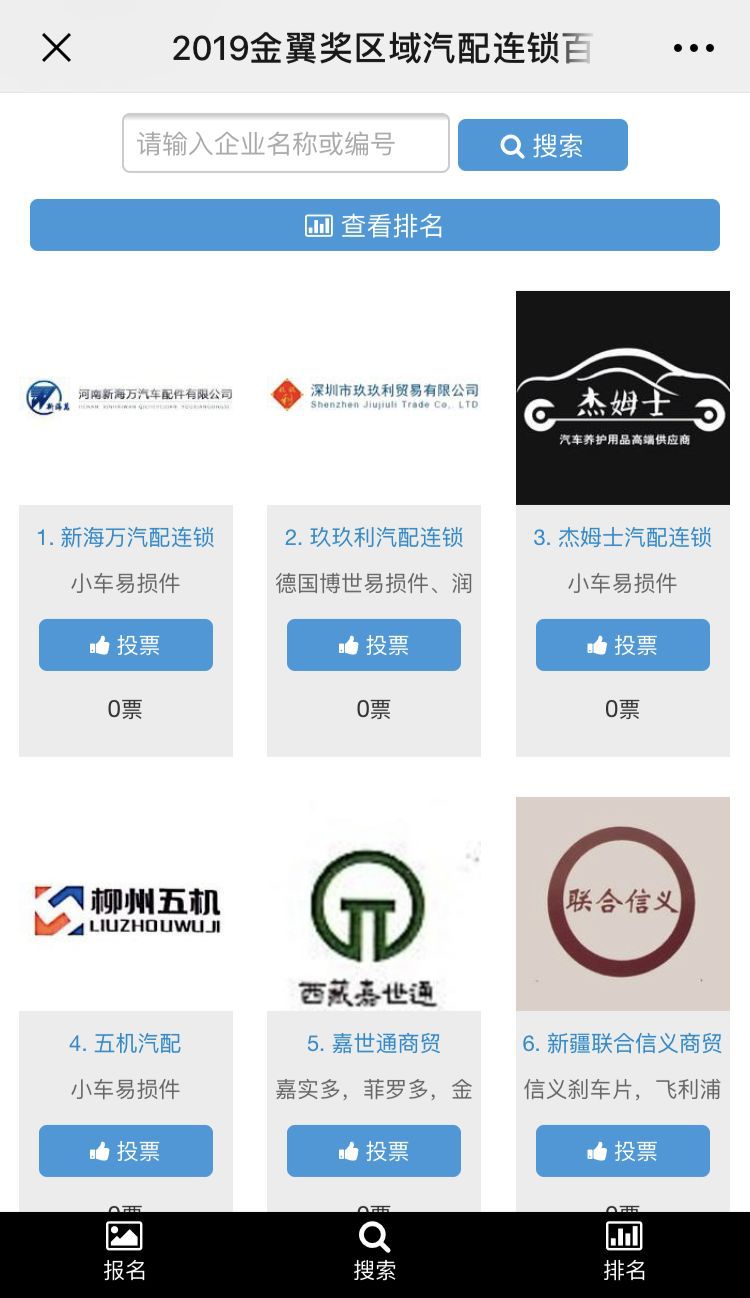This screenshot has width=750, height=1298.
Task: Open 新疆联合信义商贸 title link
Action: [x=622, y=1043]
